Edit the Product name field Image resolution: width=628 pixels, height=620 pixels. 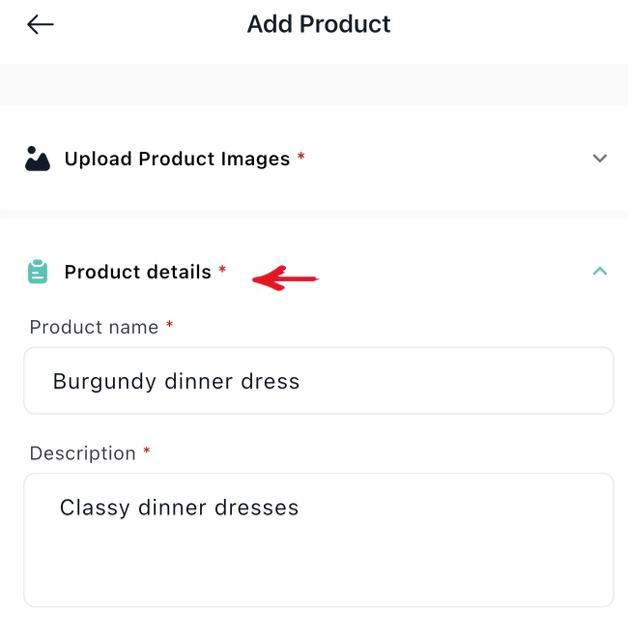[x=318, y=381]
